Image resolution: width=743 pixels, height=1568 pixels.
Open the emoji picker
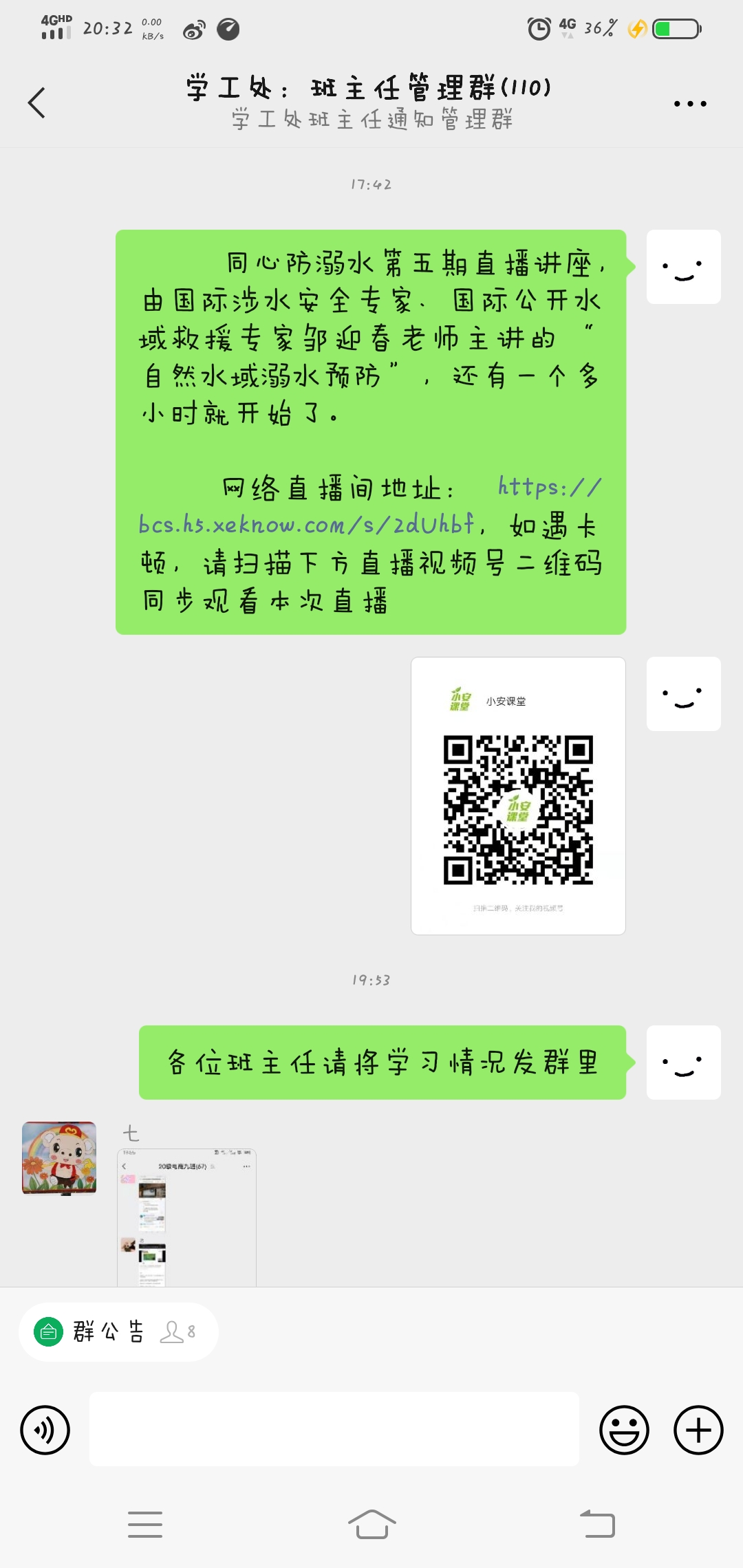(x=624, y=1430)
